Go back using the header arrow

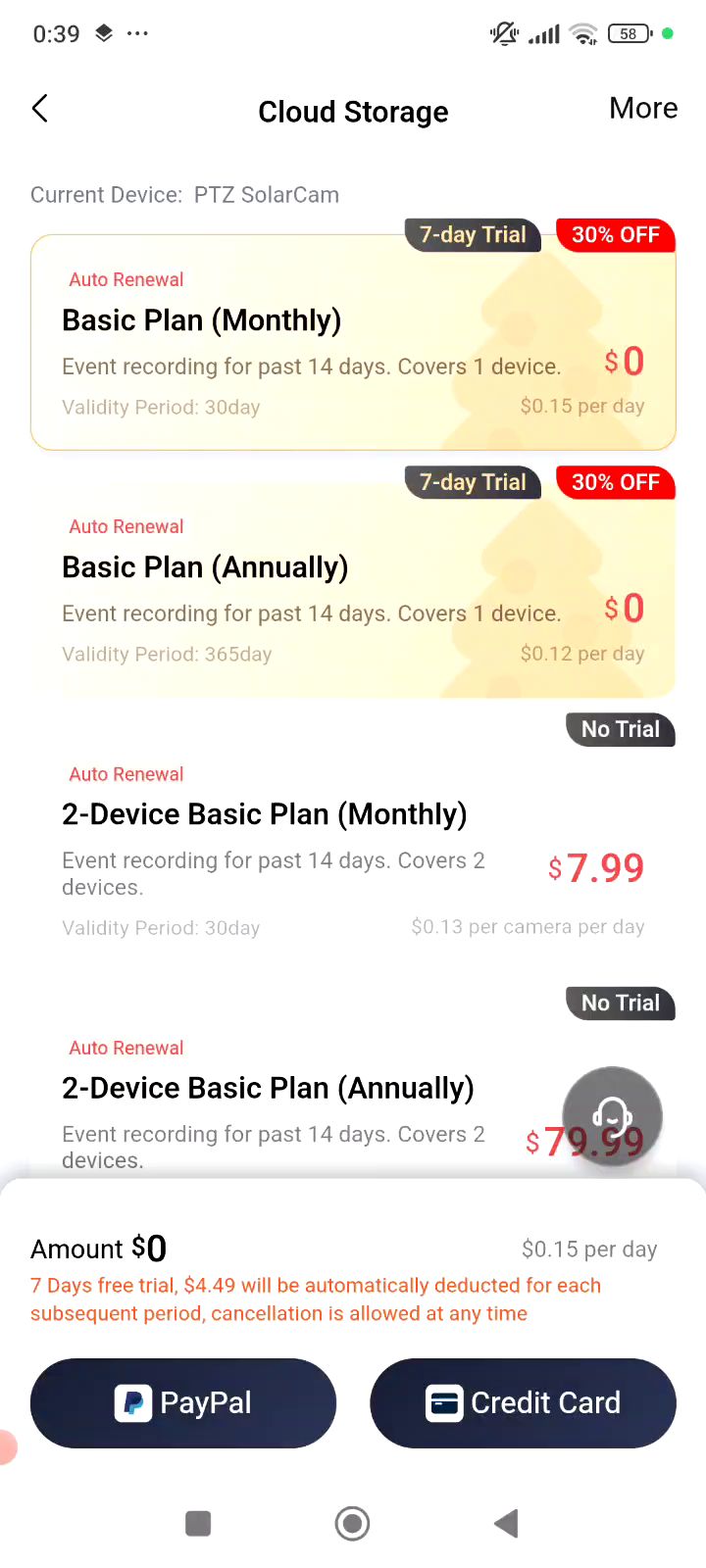point(40,109)
